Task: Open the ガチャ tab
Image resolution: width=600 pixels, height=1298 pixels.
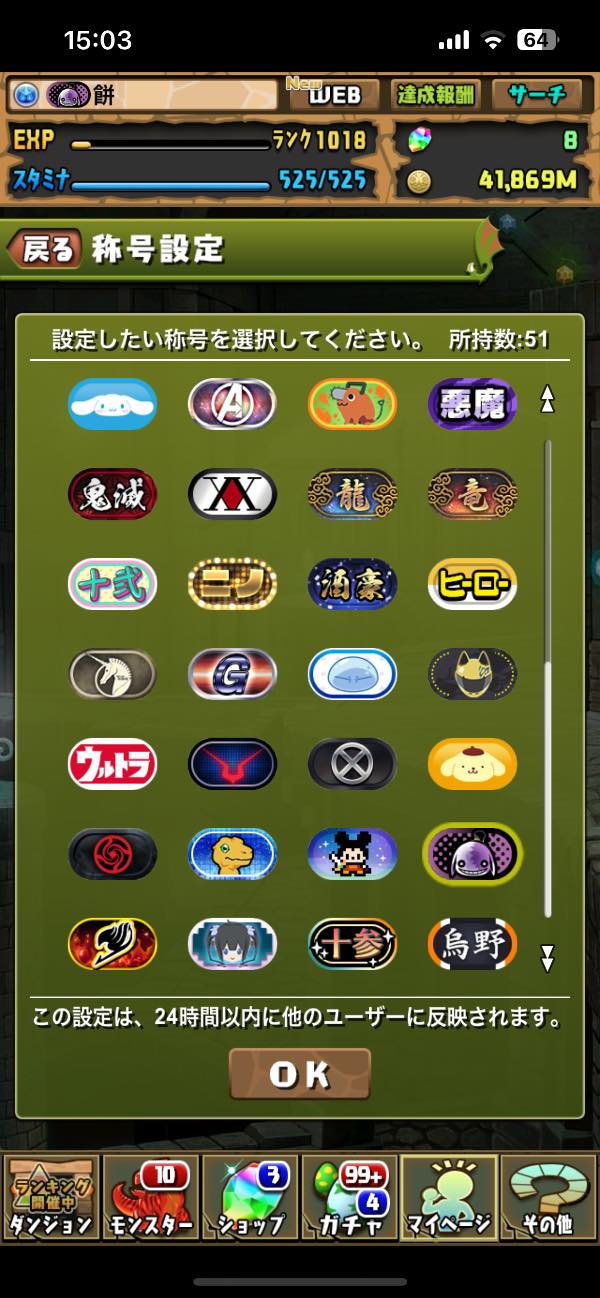Action: (x=349, y=1198)
